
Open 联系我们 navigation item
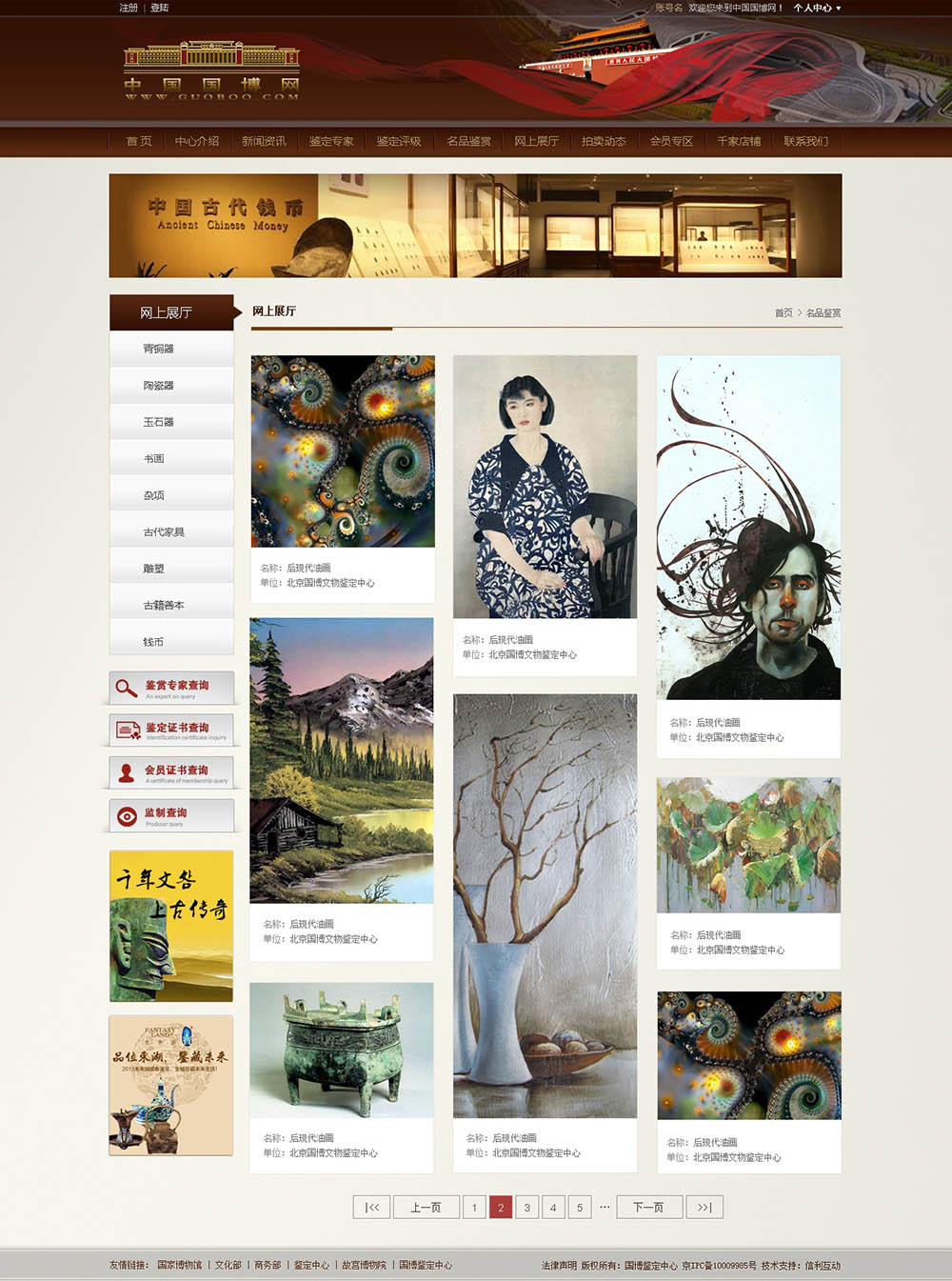coord(805,141)
